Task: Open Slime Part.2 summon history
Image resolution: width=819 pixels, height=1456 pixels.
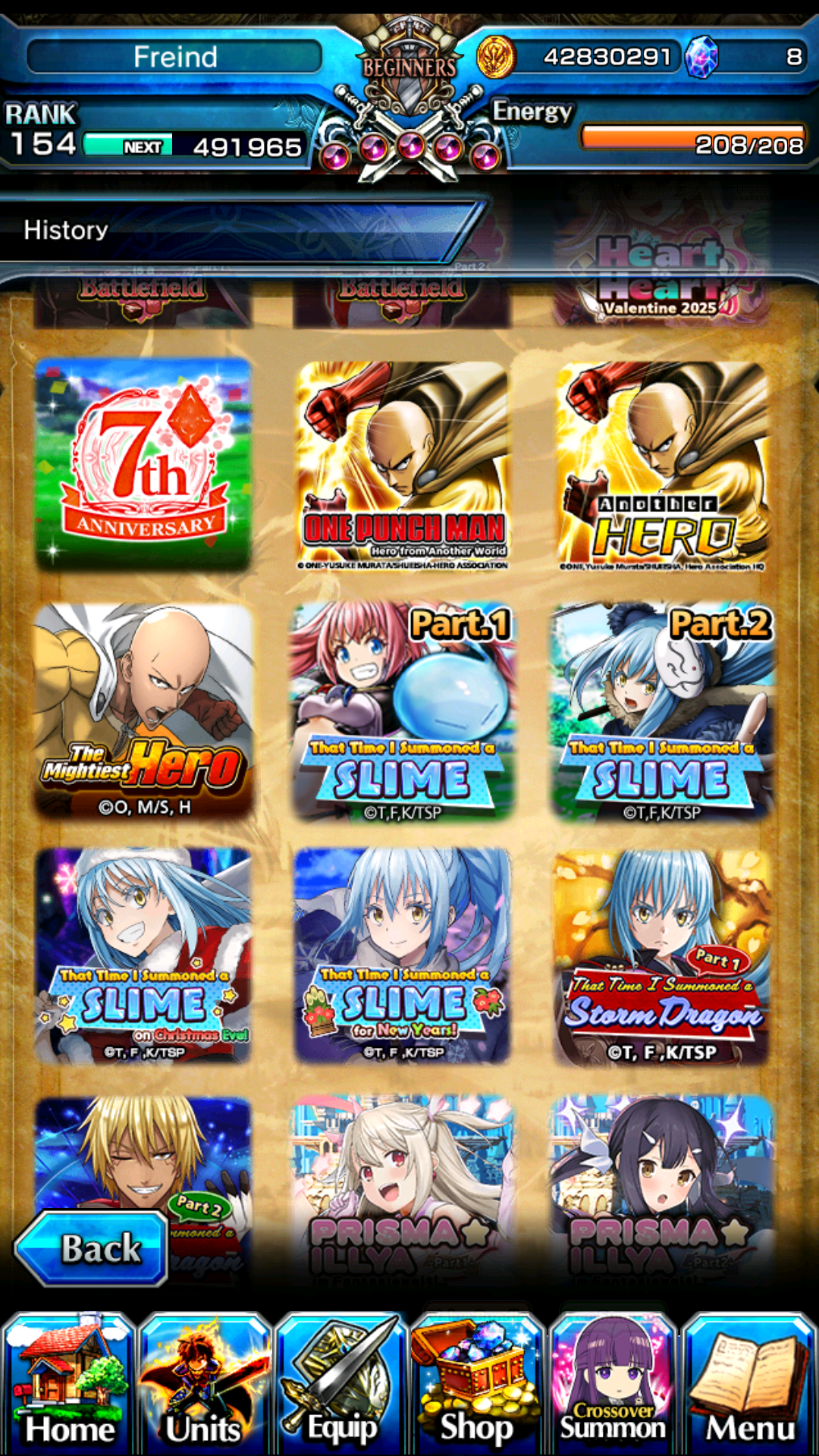Action: (x=661, y=711)
